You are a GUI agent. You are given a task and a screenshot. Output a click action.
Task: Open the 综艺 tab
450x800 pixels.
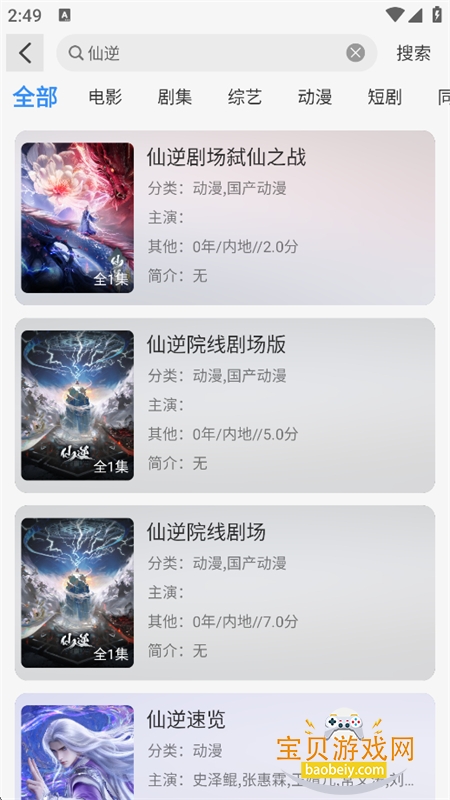(x=245, y=97)
